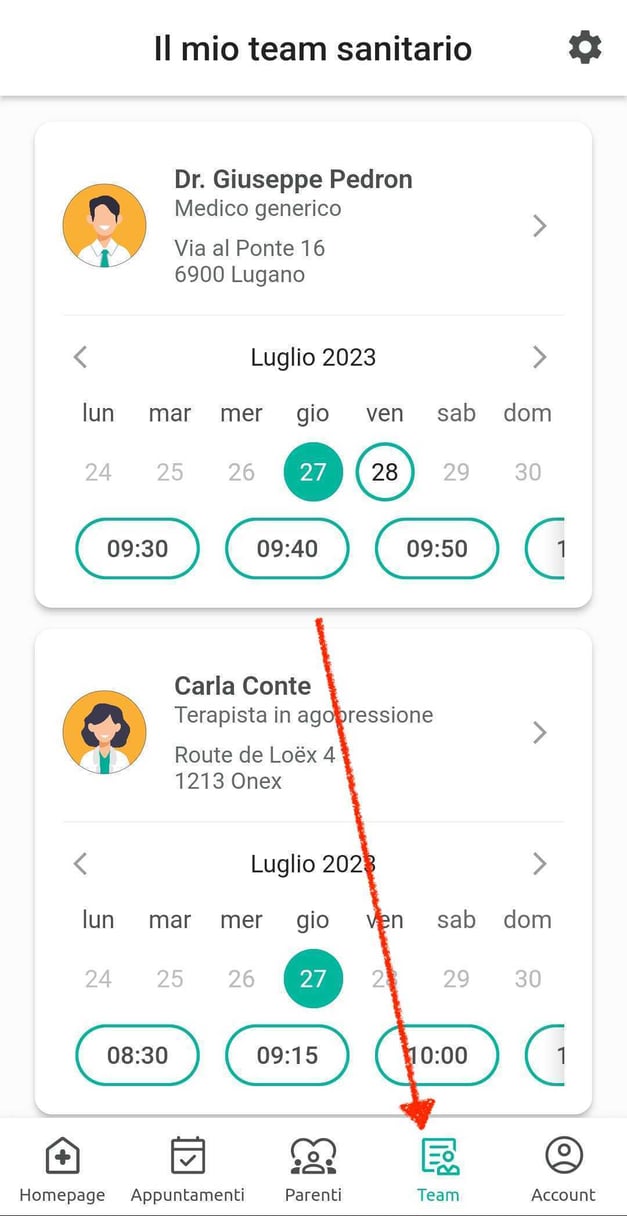627x1216 pixels.
Task: Go to previous week in Dr. Pedron's calendar
Action: tap(81, 357)
